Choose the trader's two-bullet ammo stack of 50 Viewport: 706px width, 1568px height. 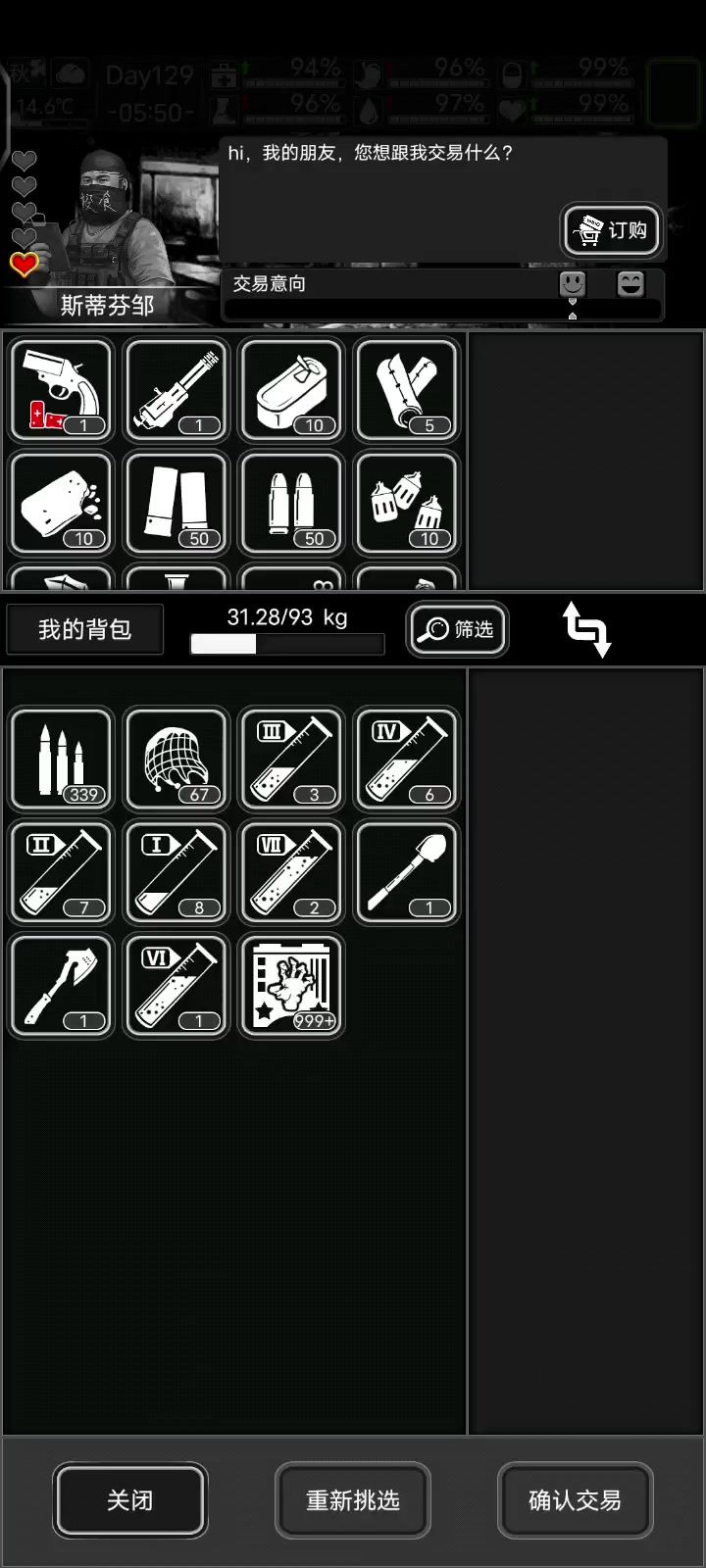point(291,504)
